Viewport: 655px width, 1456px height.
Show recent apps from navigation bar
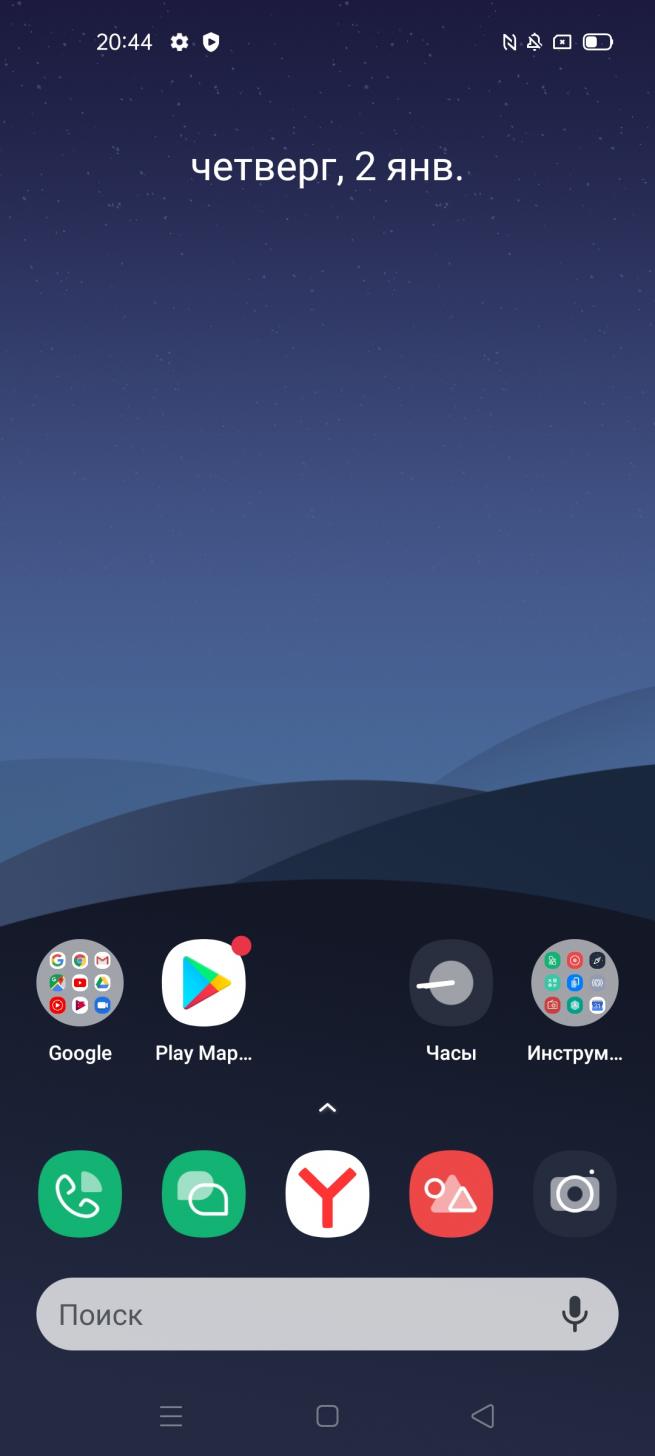171,1416
